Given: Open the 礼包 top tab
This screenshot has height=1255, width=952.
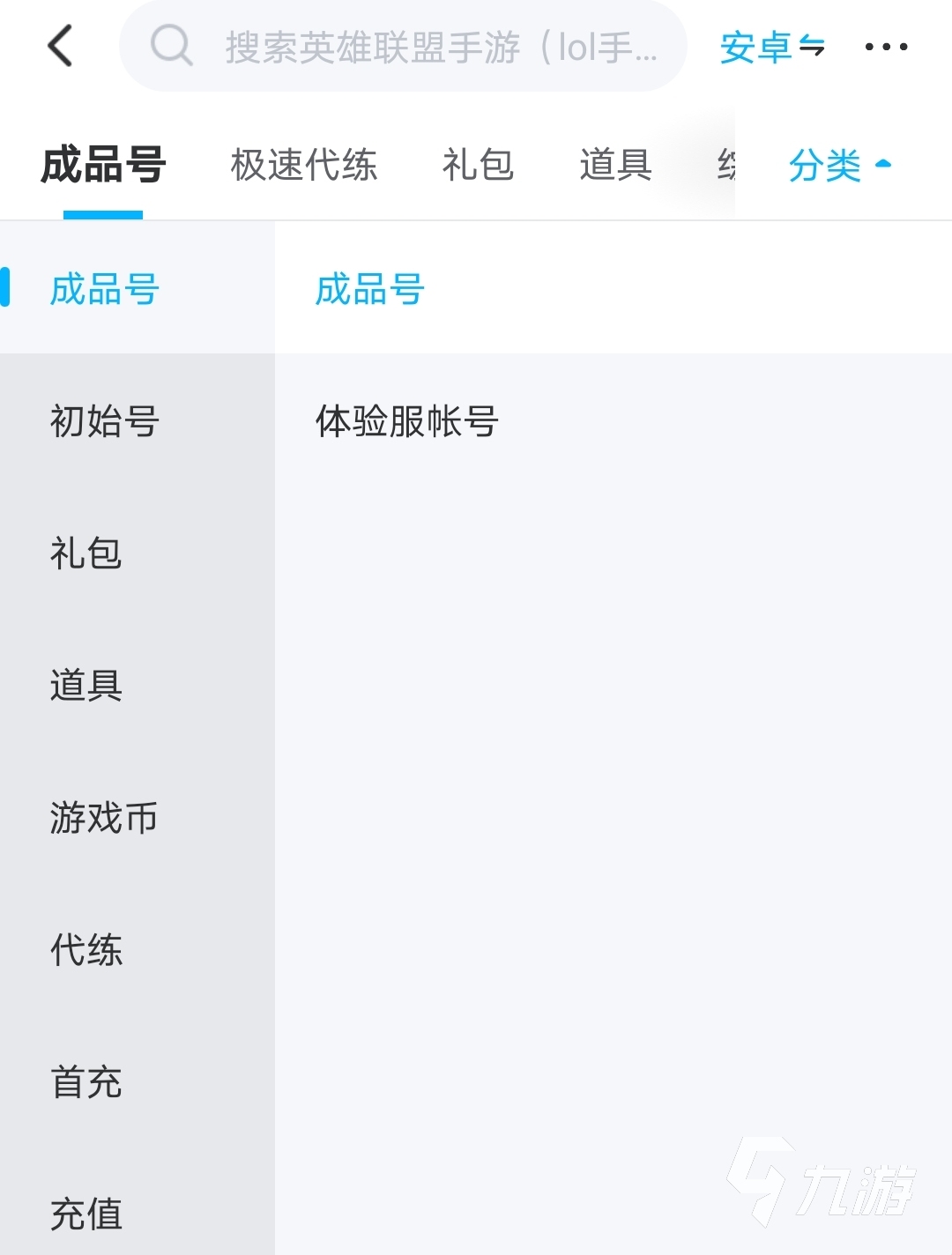Looking at the screenshot, I should [x=478, y=165].
